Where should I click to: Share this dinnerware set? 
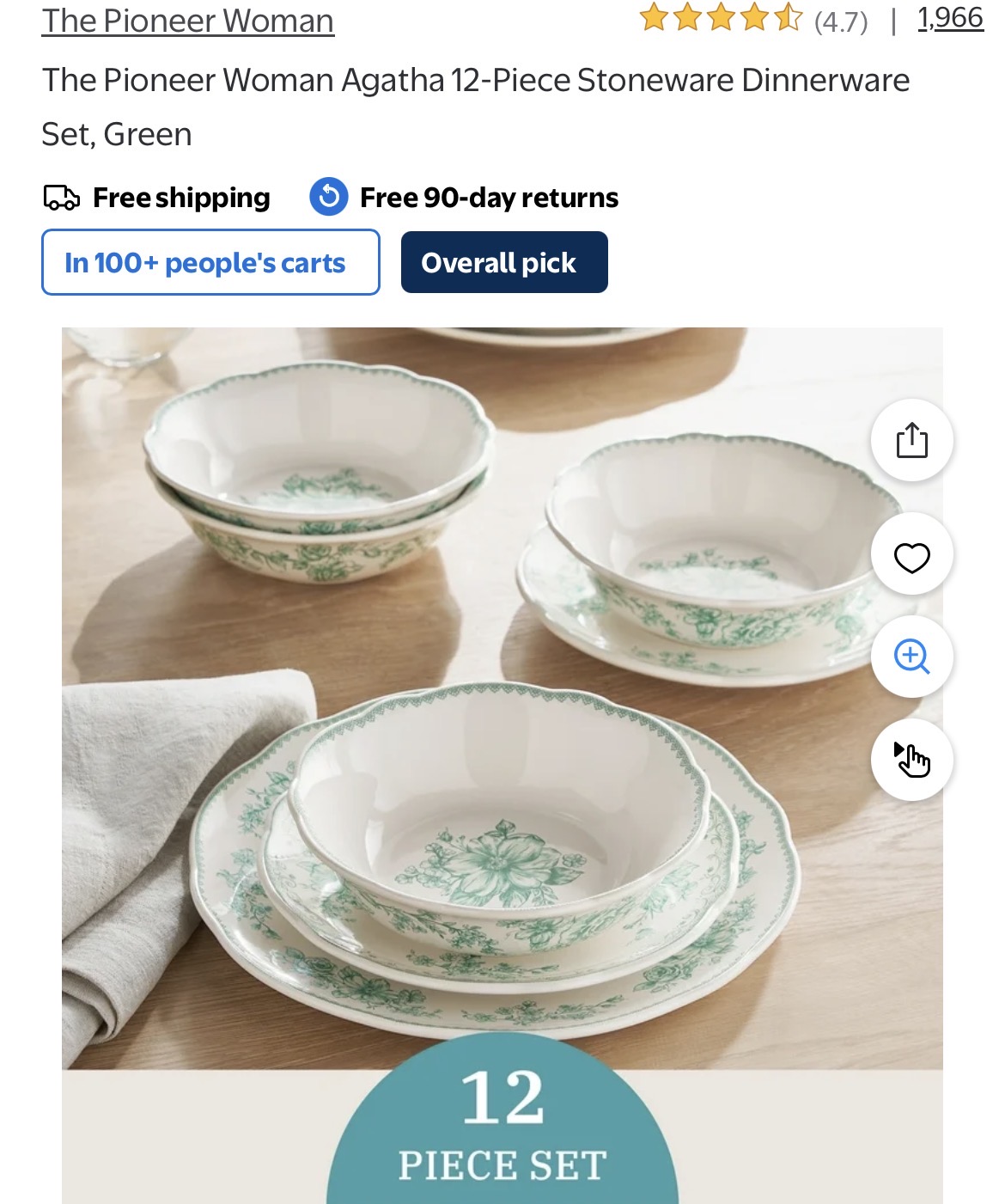pyautogui.click(x=911, y=441)
